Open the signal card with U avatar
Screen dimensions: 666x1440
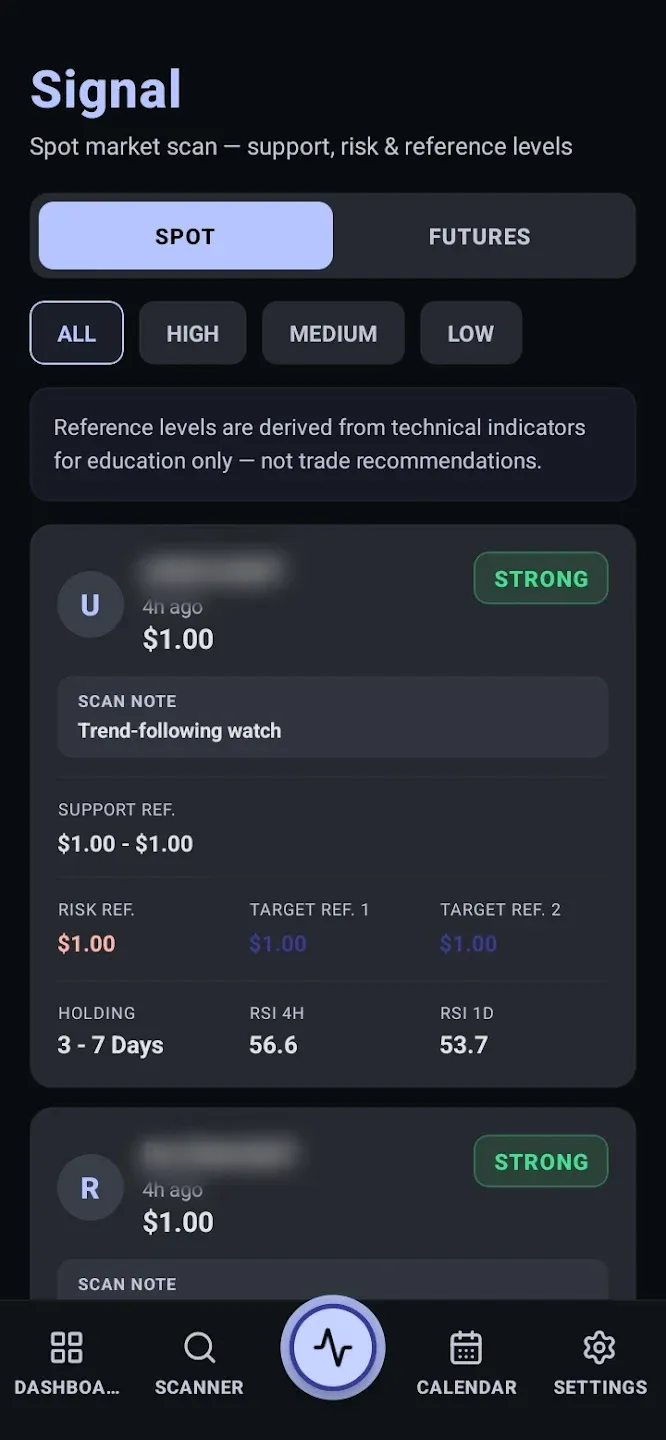(x=333, y=806)
